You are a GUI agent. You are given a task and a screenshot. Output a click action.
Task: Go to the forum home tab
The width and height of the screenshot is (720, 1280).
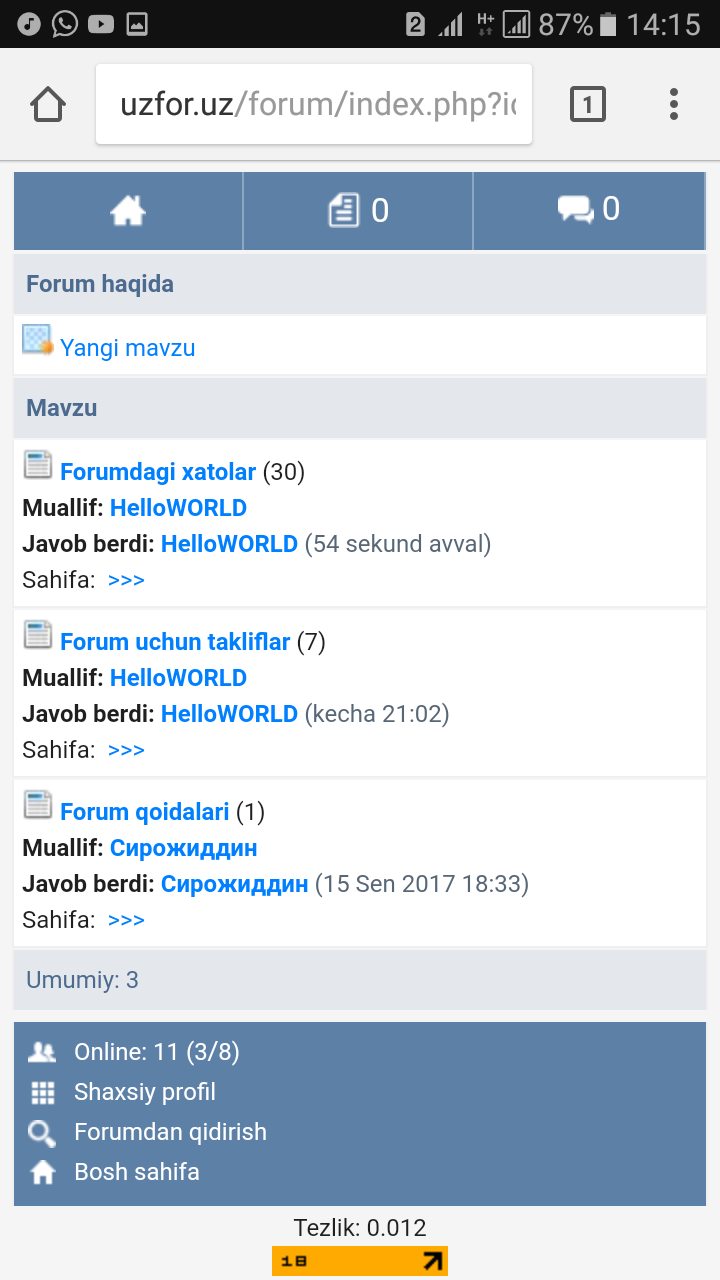128,211
